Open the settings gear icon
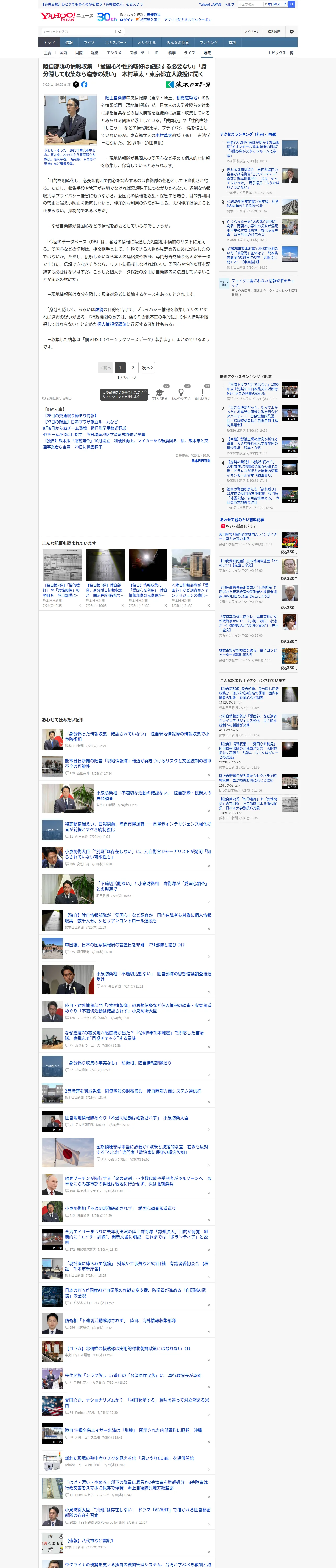Viewport: 336px width, 1568px height. (x=292, y=32)
